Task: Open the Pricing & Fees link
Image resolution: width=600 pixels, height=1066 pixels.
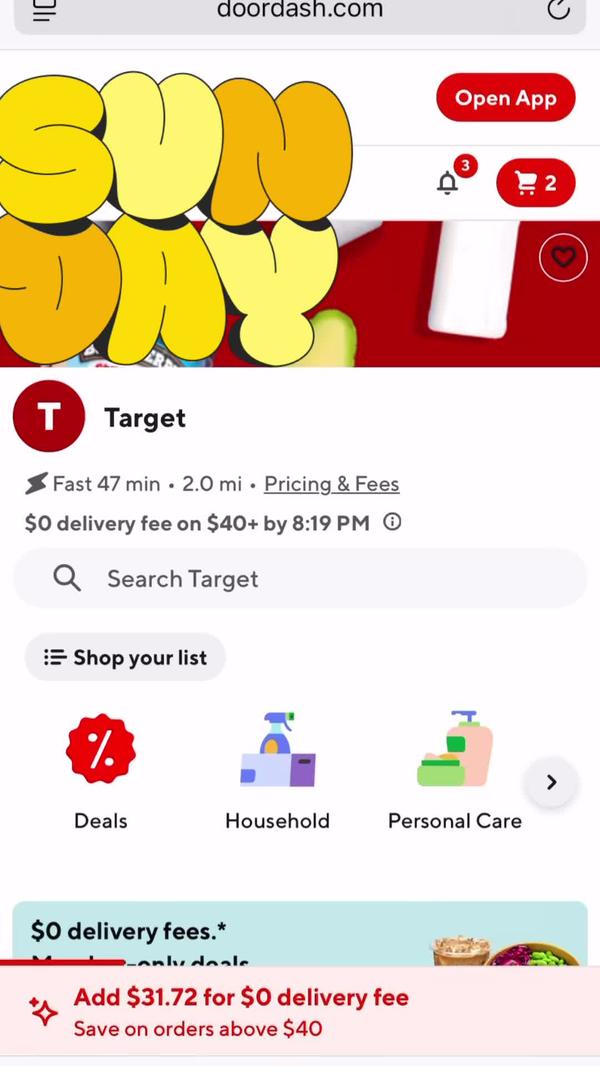Action: pyautogui.click(x=331, y=484)
